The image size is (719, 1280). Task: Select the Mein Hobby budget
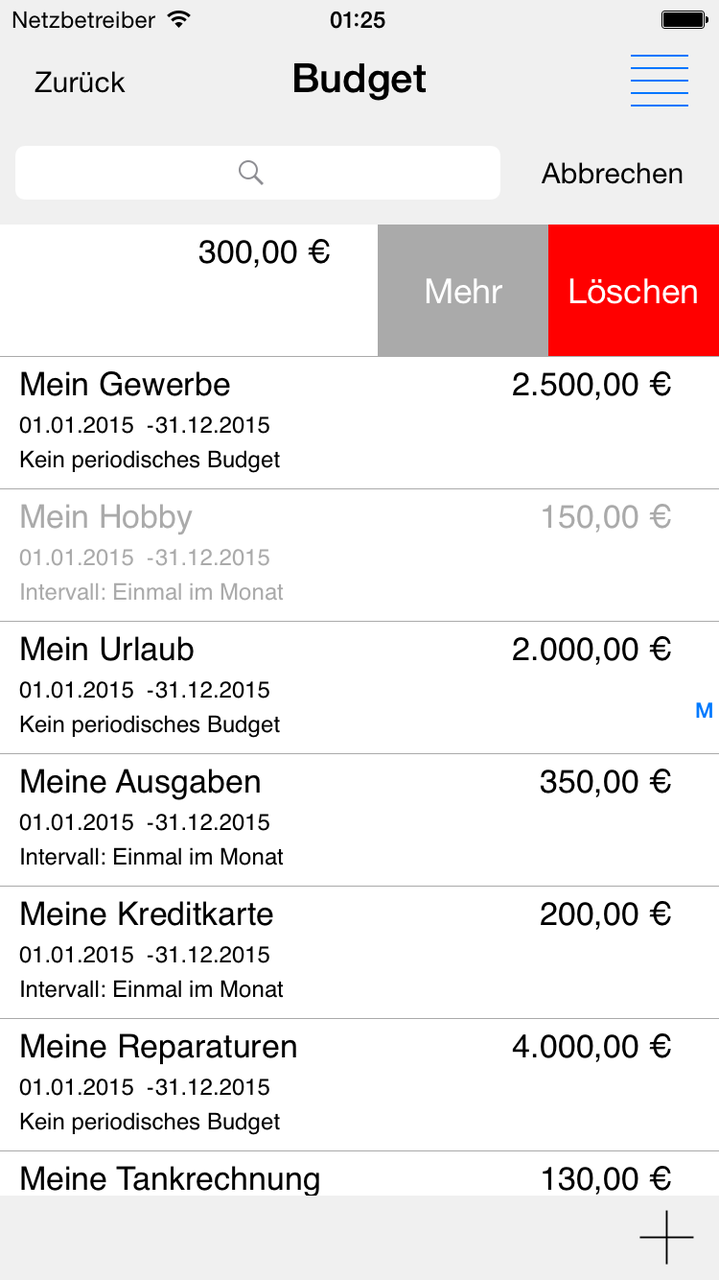click(359, 555)
